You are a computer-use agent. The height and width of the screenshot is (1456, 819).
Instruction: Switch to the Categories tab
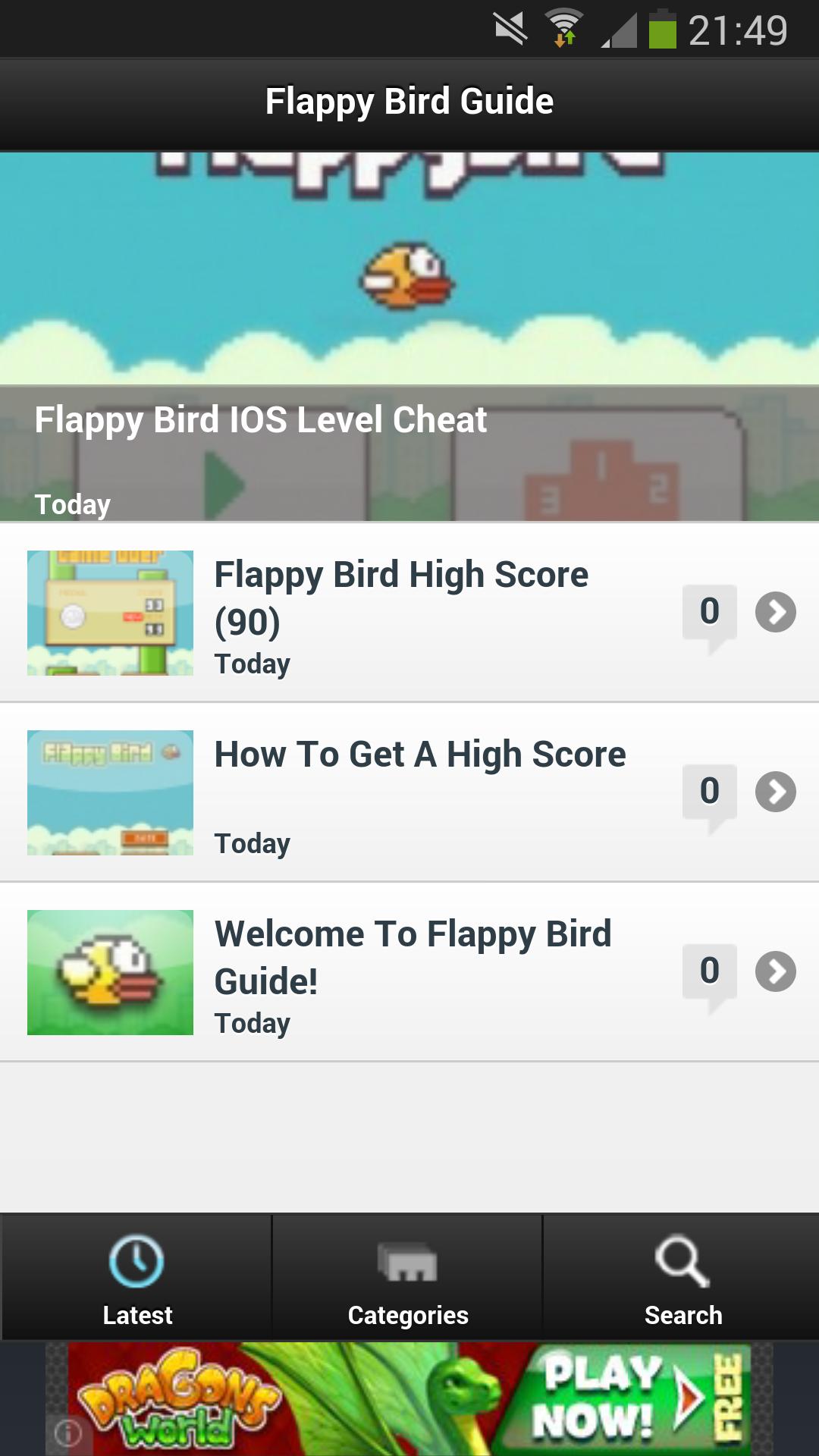(408, 1277)
